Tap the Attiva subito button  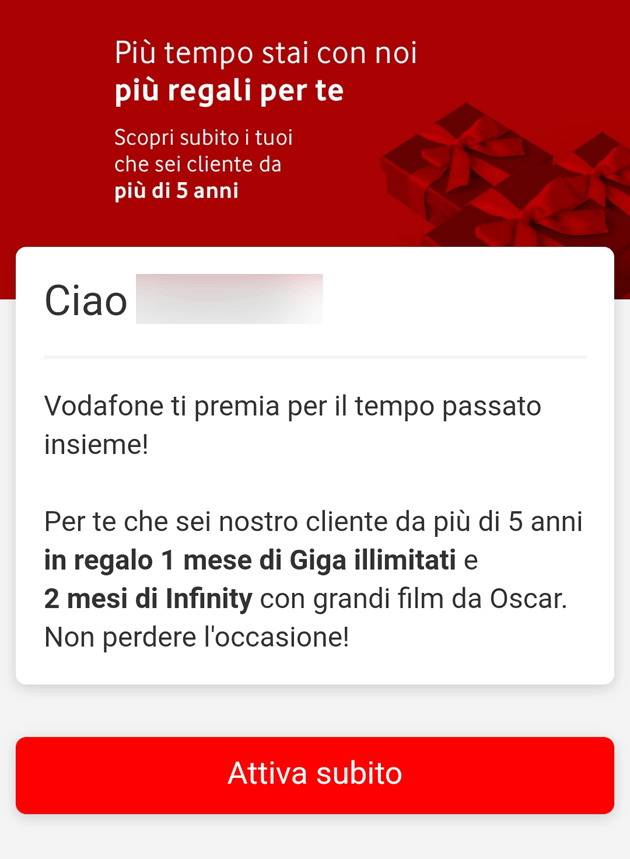click(314, 774)
